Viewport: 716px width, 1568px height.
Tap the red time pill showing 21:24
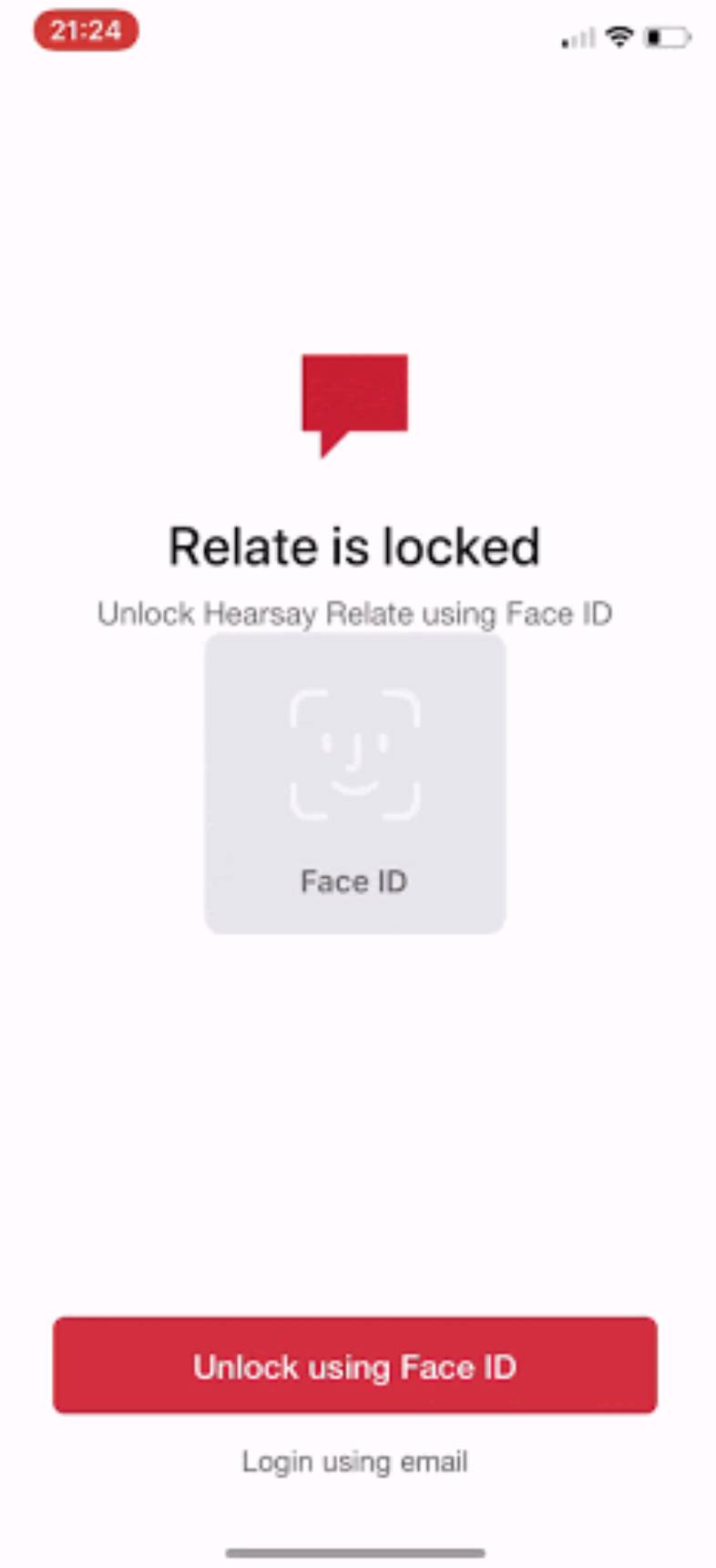point(85,30)
